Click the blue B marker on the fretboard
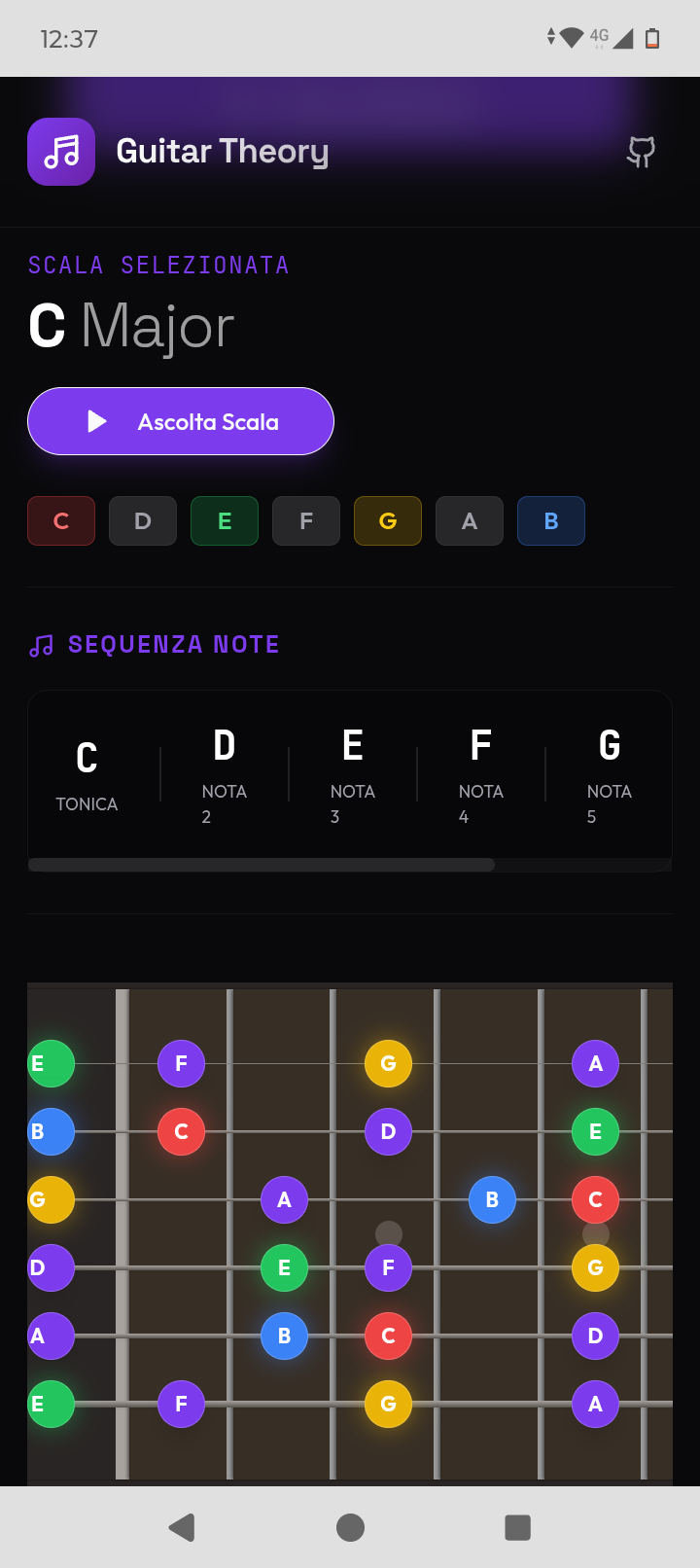Image resolution: width=700 pixels, height=1568 pixels. [x=492, y=1199]
